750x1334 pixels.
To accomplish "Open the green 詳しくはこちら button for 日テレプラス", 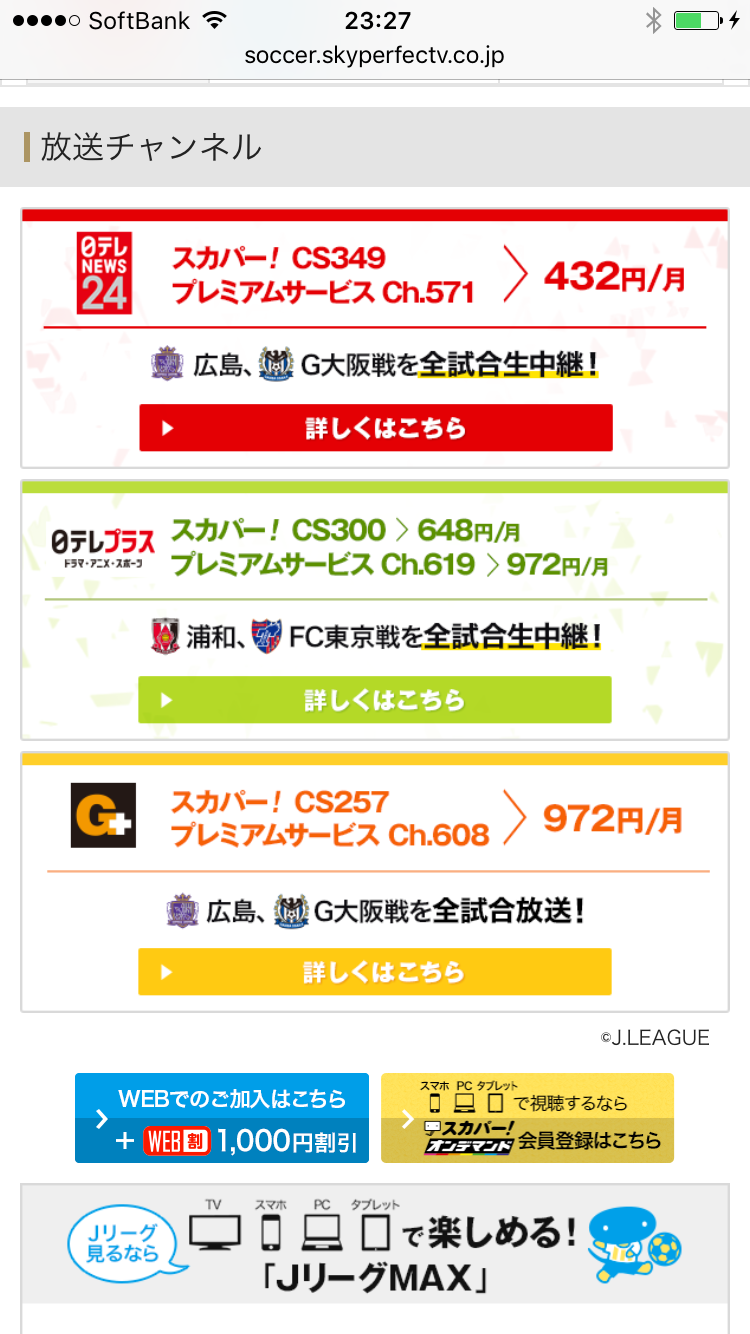I will 375,700.
